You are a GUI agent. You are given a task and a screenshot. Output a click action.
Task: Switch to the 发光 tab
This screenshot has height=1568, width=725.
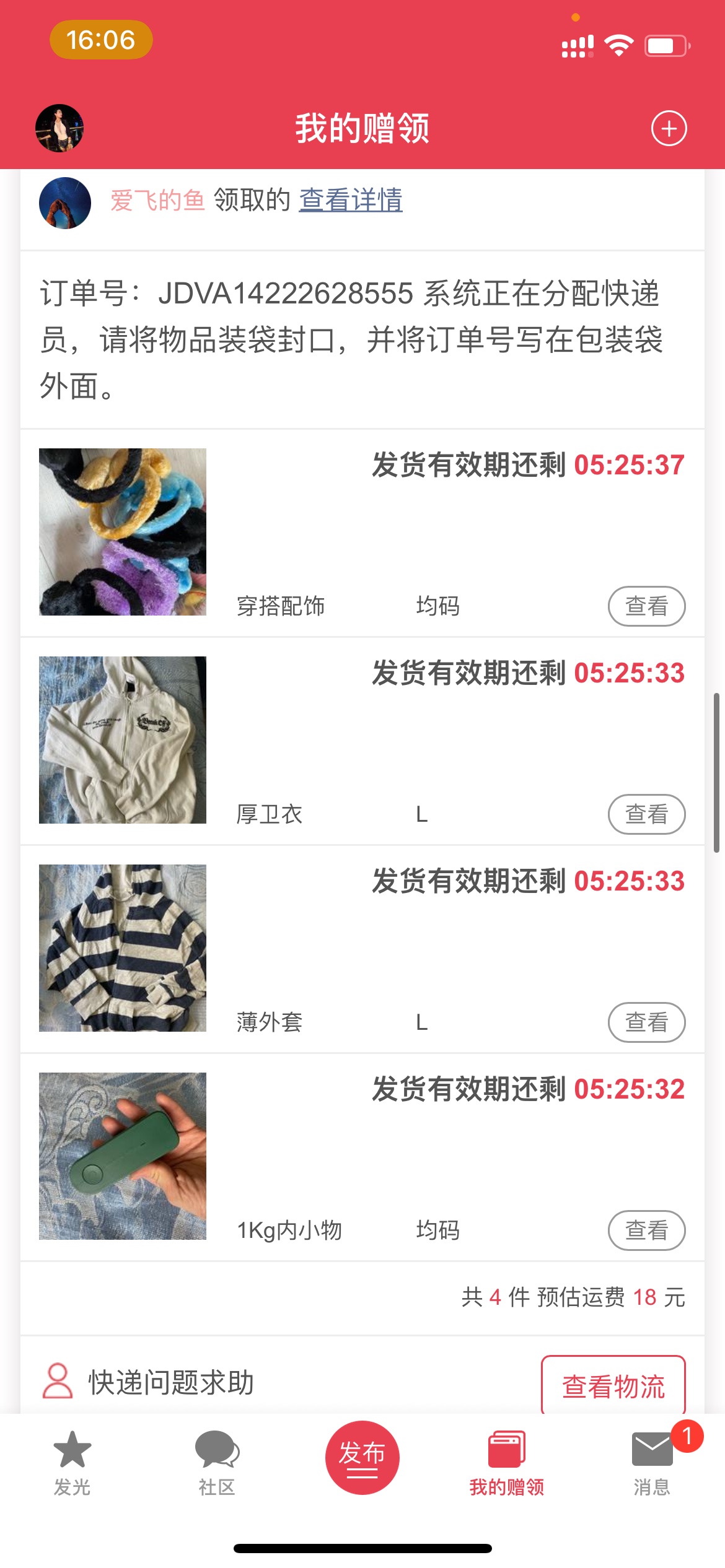coord(72,1463)
